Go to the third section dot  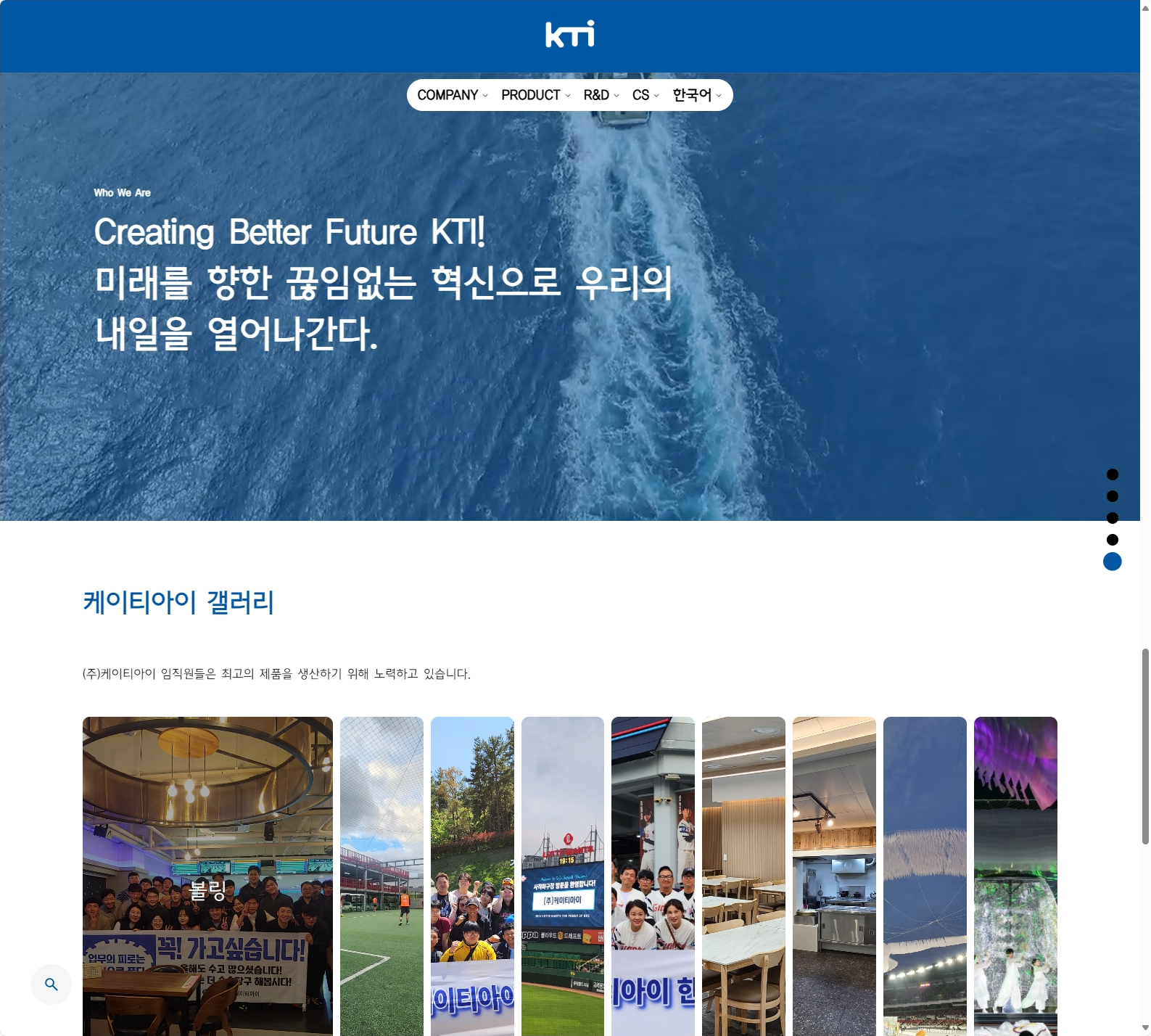click(x=1113, y=518)
